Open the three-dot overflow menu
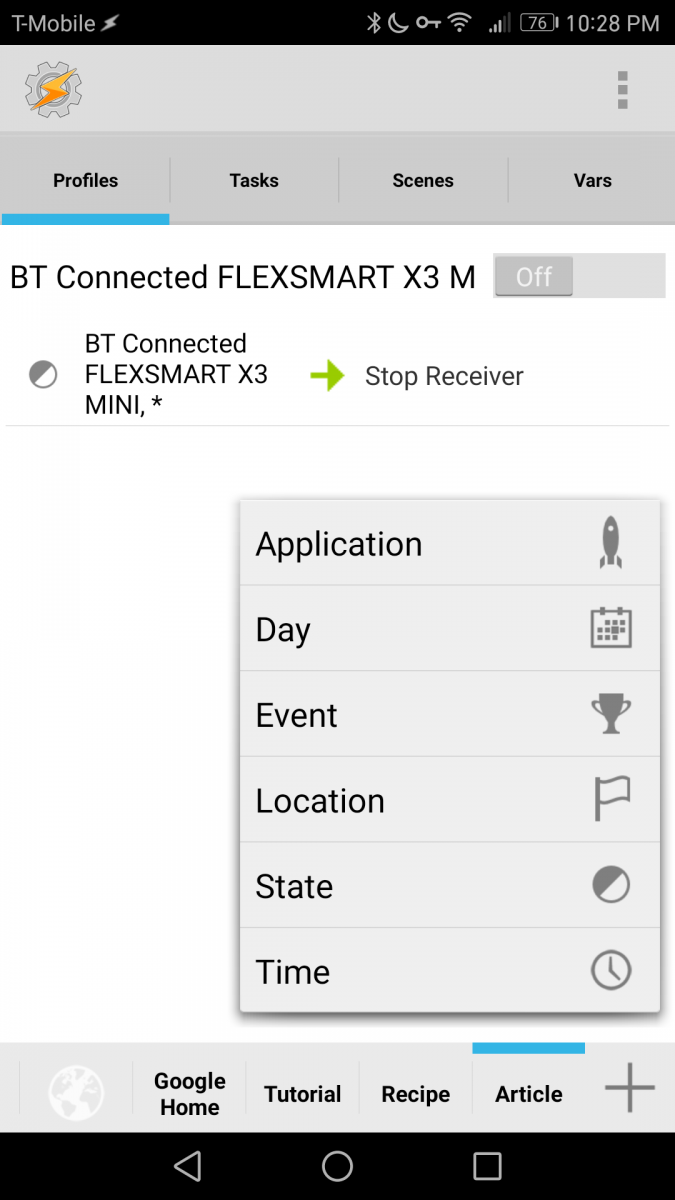675x1200 pixels. click(x=622, y=90)
